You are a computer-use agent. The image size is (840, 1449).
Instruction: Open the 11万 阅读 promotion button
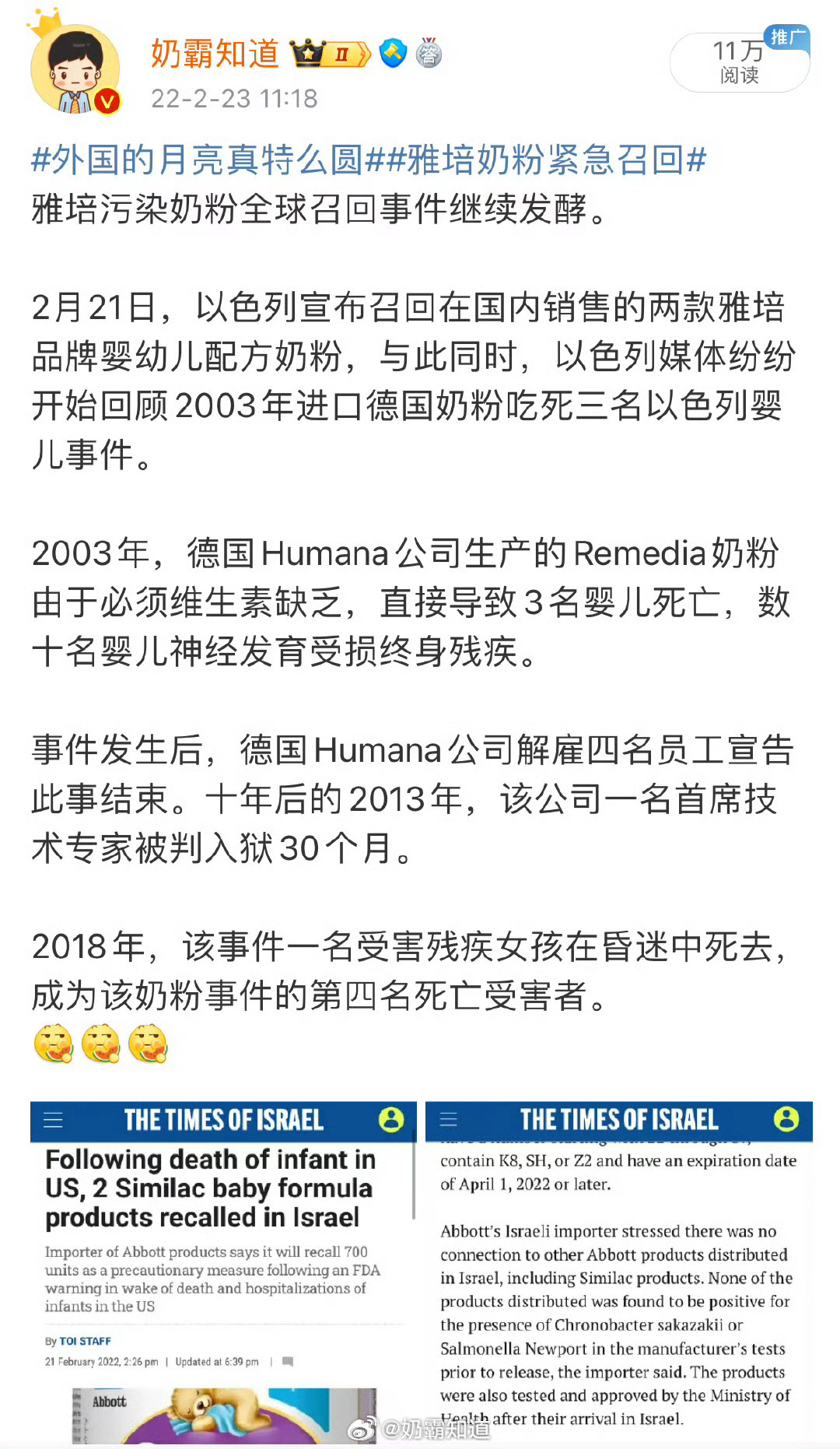739,62
